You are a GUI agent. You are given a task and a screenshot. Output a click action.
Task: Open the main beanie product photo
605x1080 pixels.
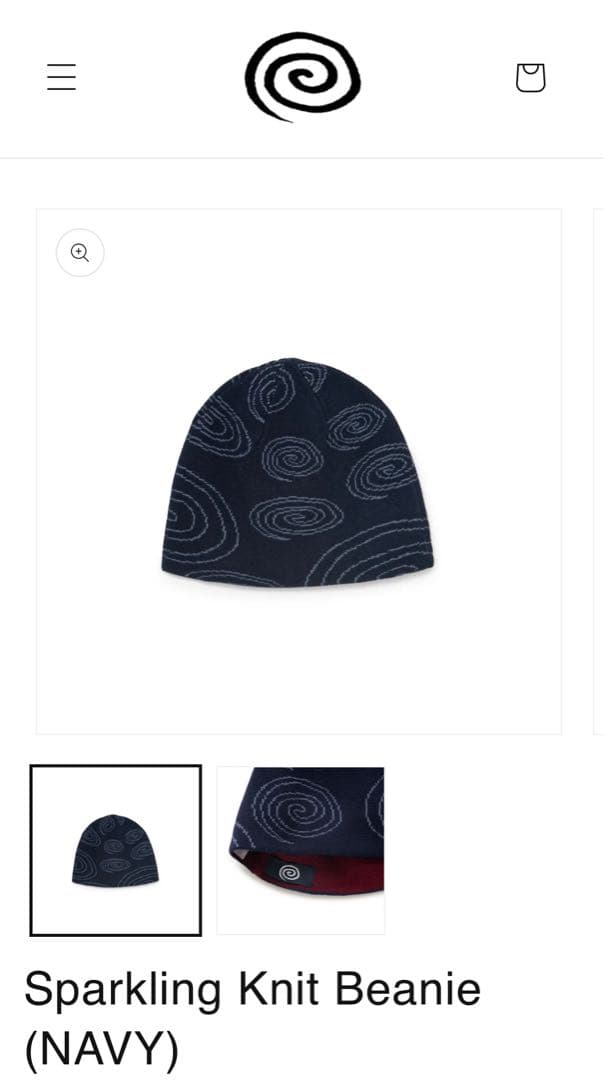pyautogui.click(x=298, y=471)
